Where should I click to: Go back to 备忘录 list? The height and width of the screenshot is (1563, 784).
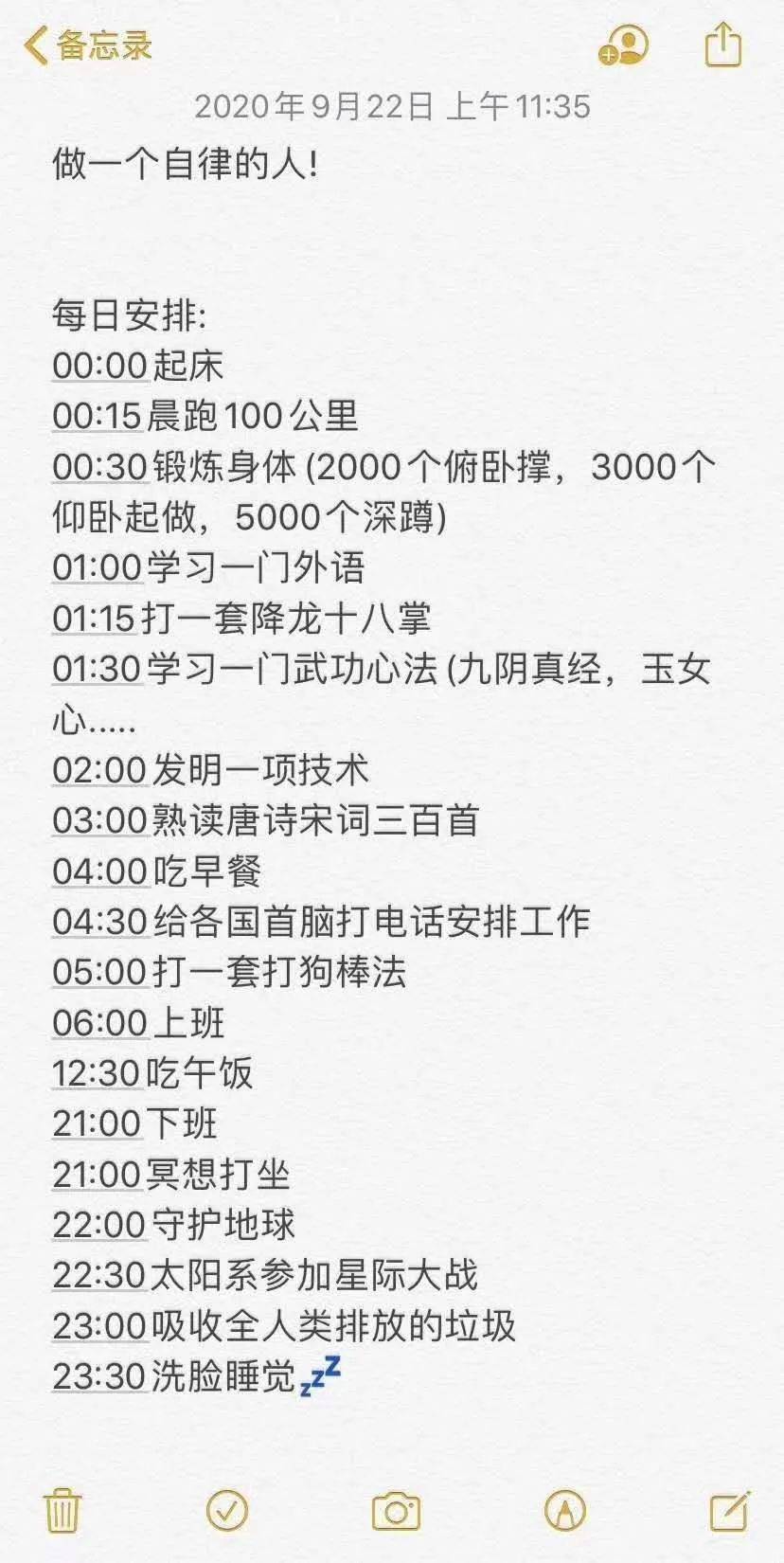[88, 45]
